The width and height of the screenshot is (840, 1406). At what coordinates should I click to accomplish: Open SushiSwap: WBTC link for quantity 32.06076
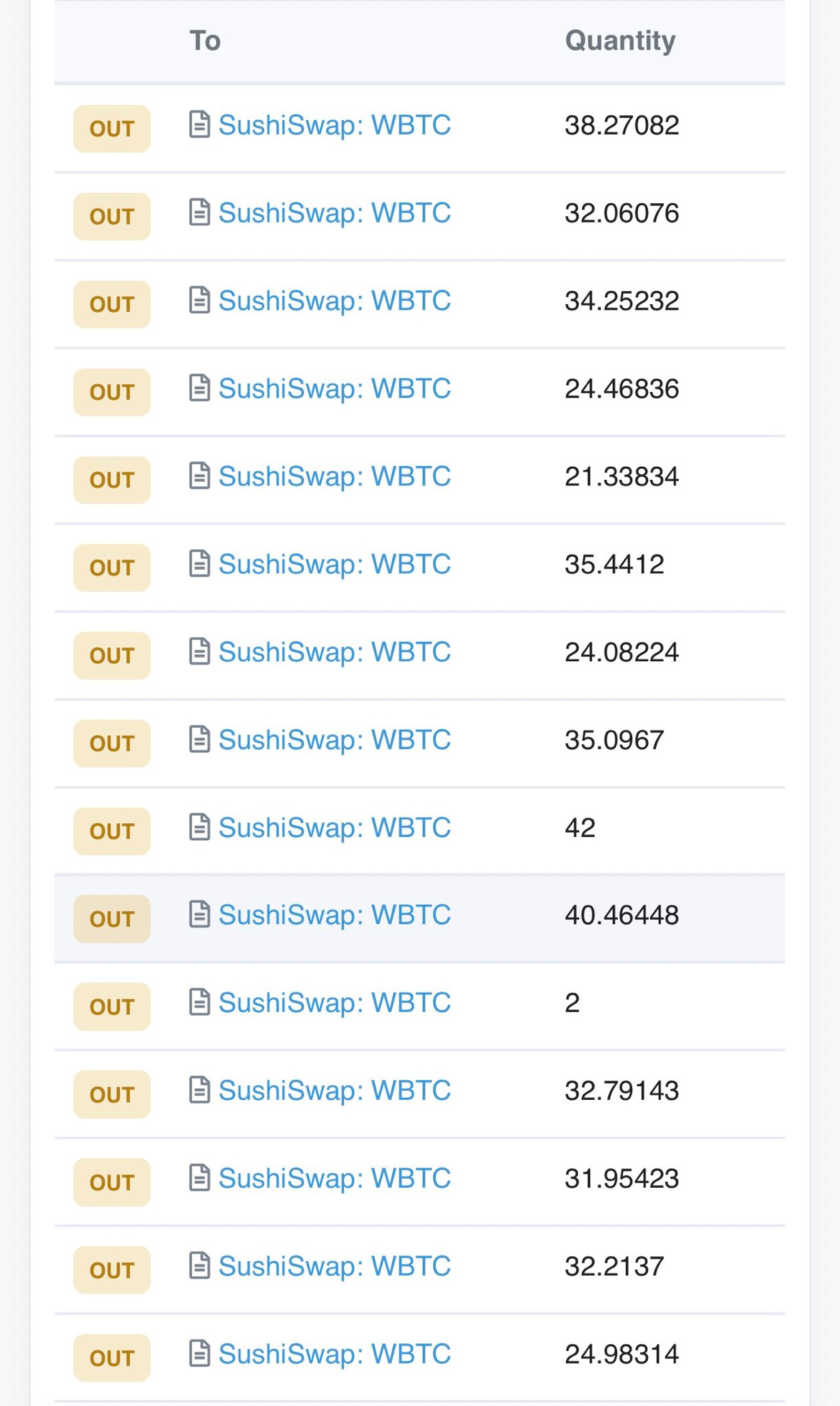pos(335,214)
